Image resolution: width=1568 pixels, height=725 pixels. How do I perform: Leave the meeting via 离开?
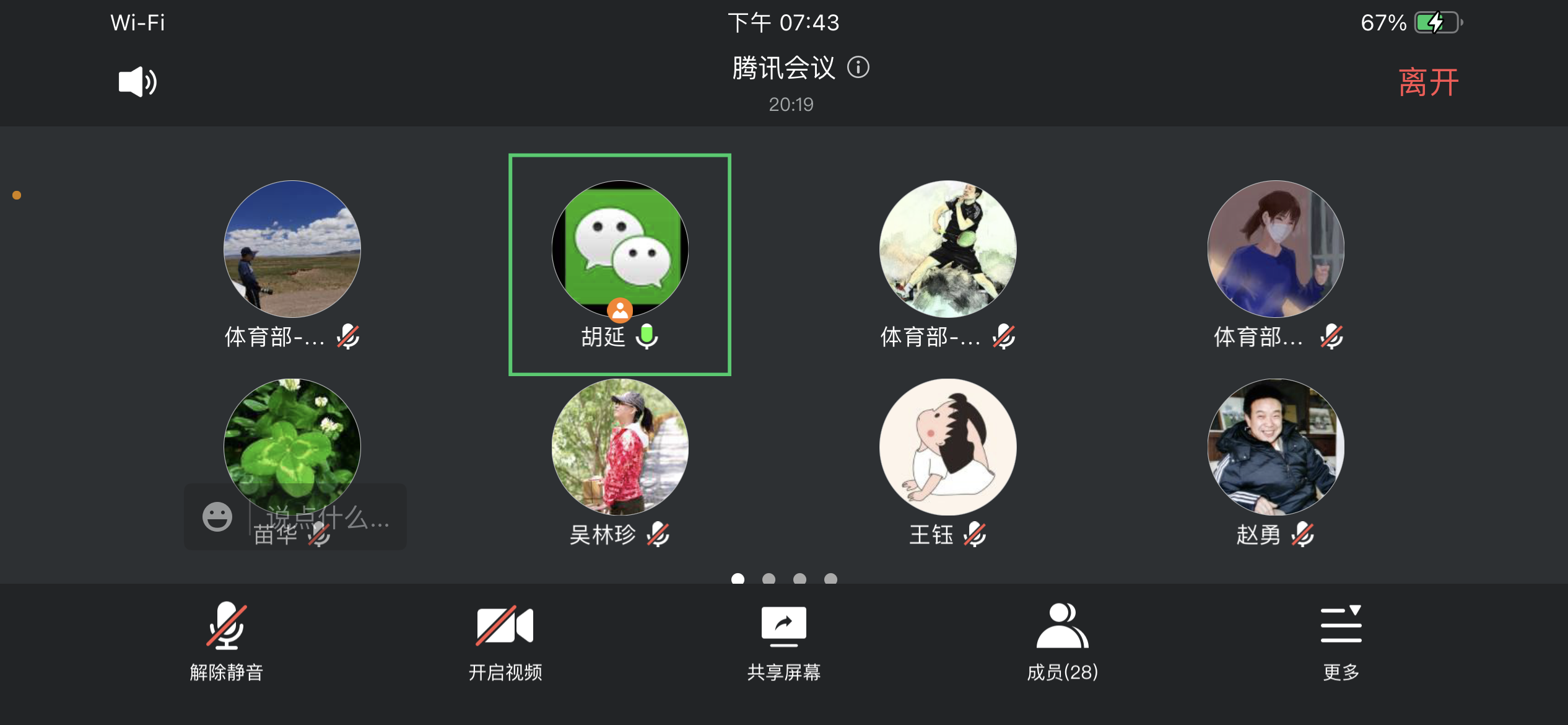[x=1428, y=82]
